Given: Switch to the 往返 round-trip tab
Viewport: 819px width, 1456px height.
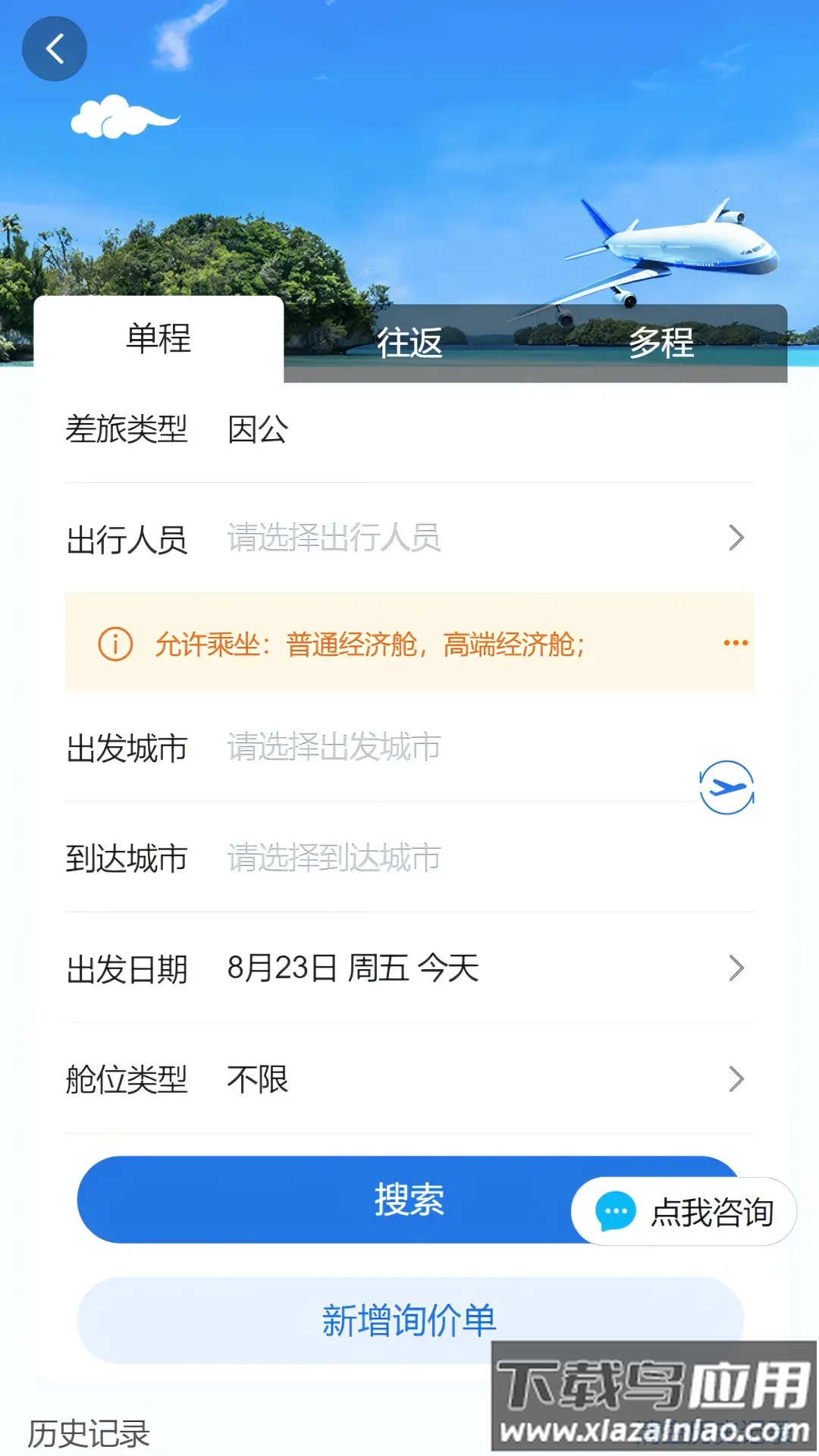Looking at the screenshot, I should [x=409, y=344].
